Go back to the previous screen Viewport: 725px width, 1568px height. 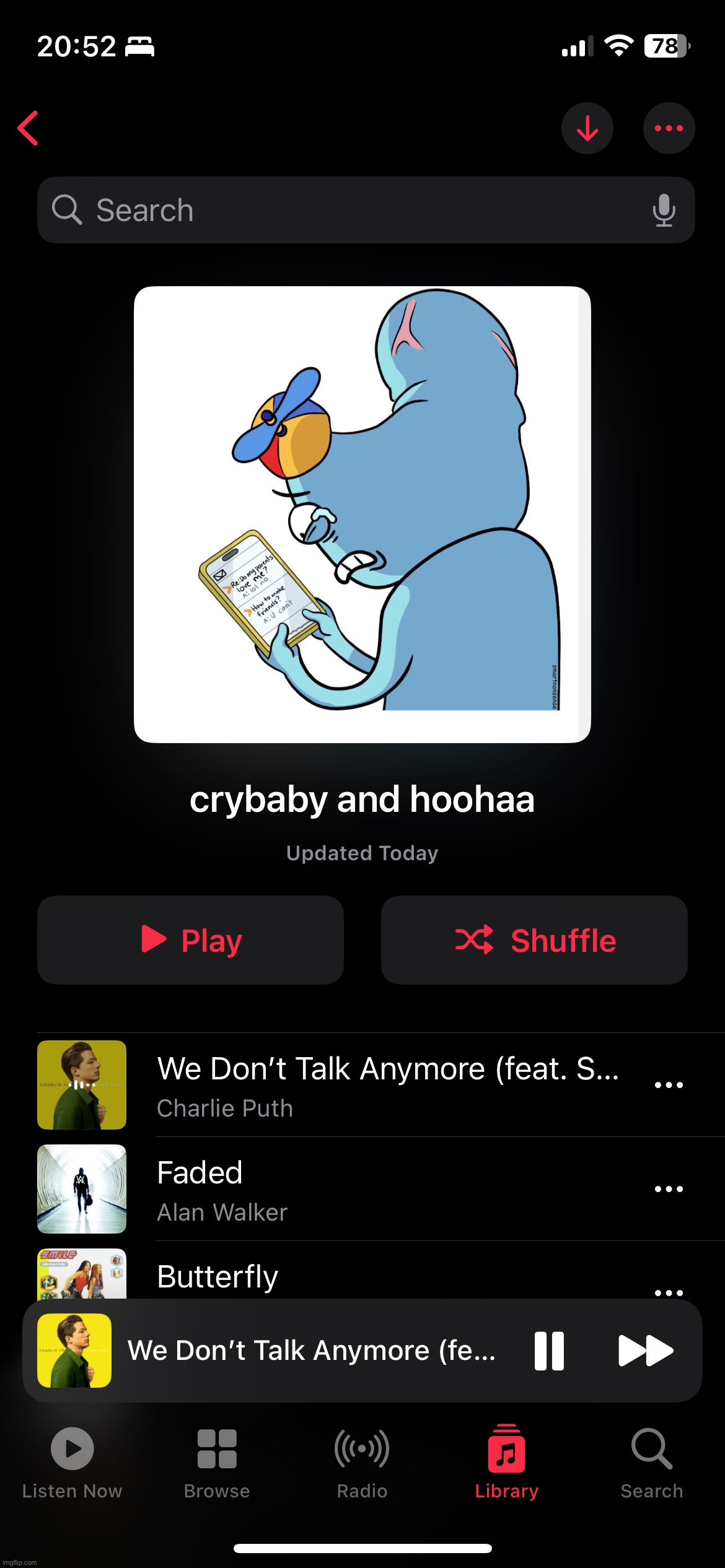29,128
